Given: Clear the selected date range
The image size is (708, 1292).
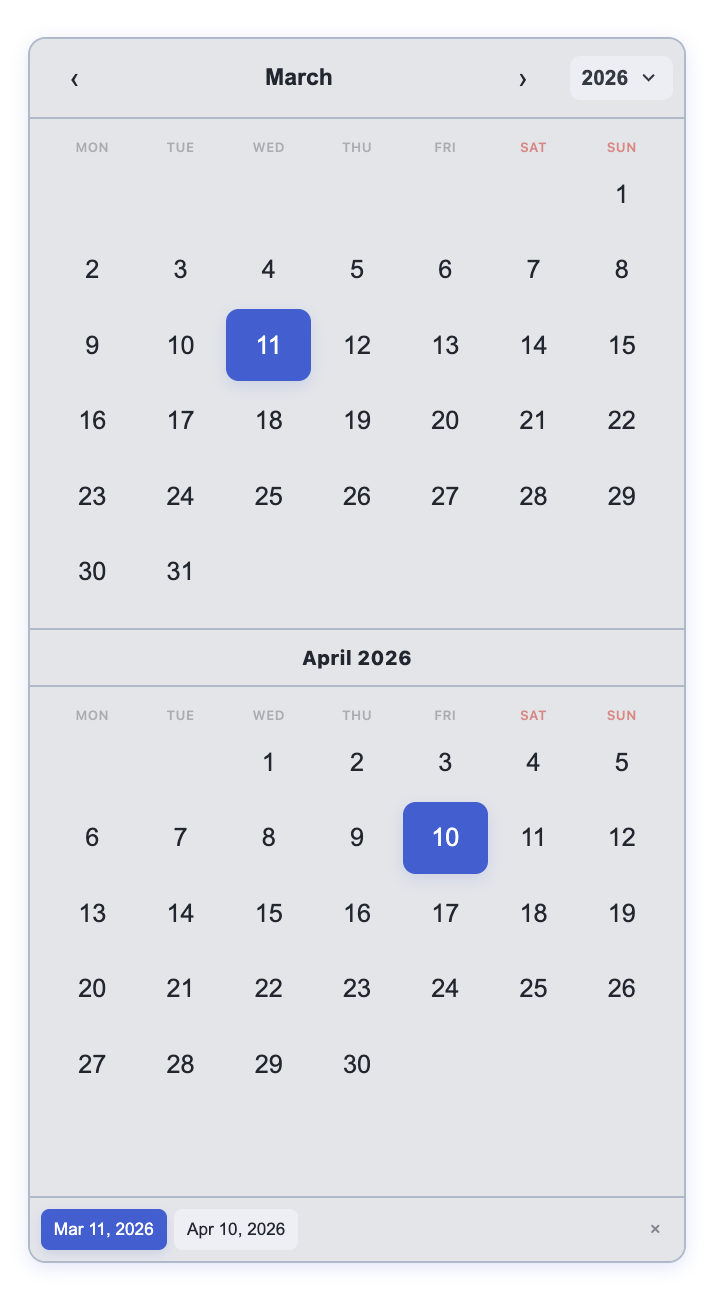Looking at the screenshot, I should [655, 1229].
